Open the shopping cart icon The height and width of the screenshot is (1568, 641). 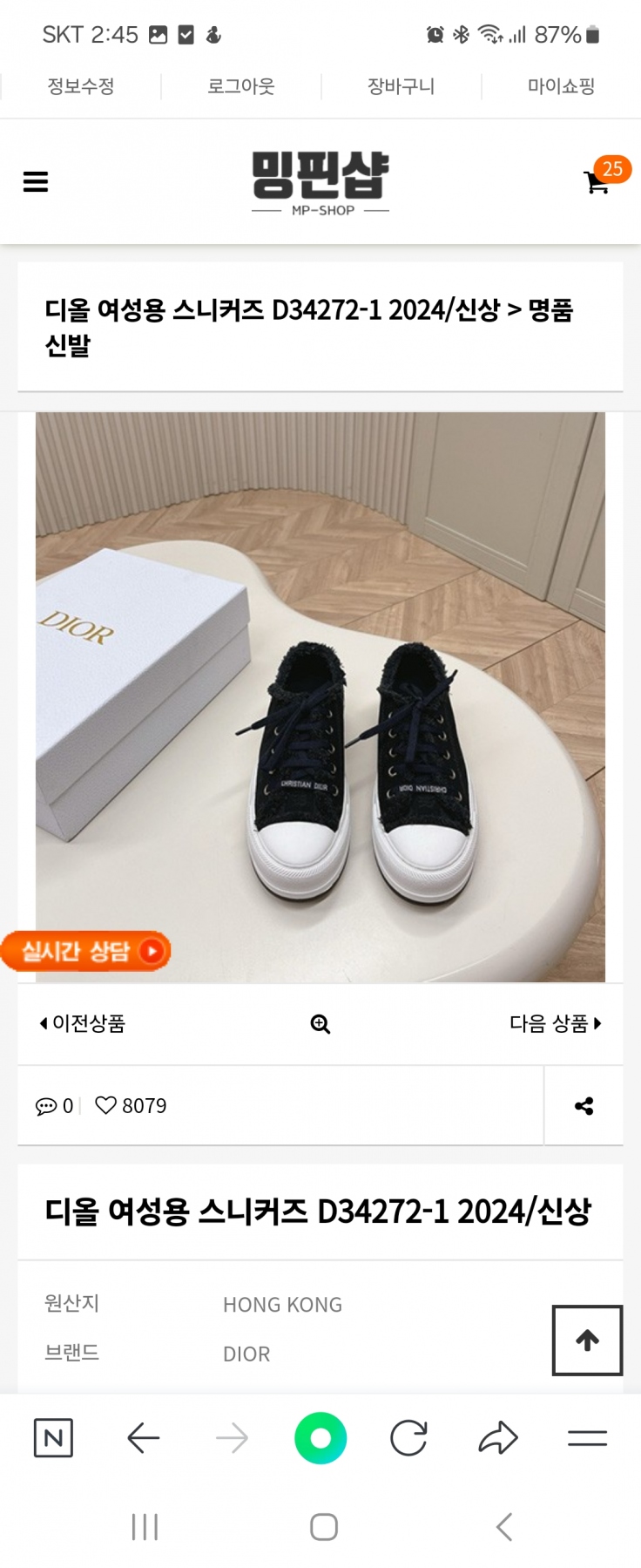[x=597, y=182]
